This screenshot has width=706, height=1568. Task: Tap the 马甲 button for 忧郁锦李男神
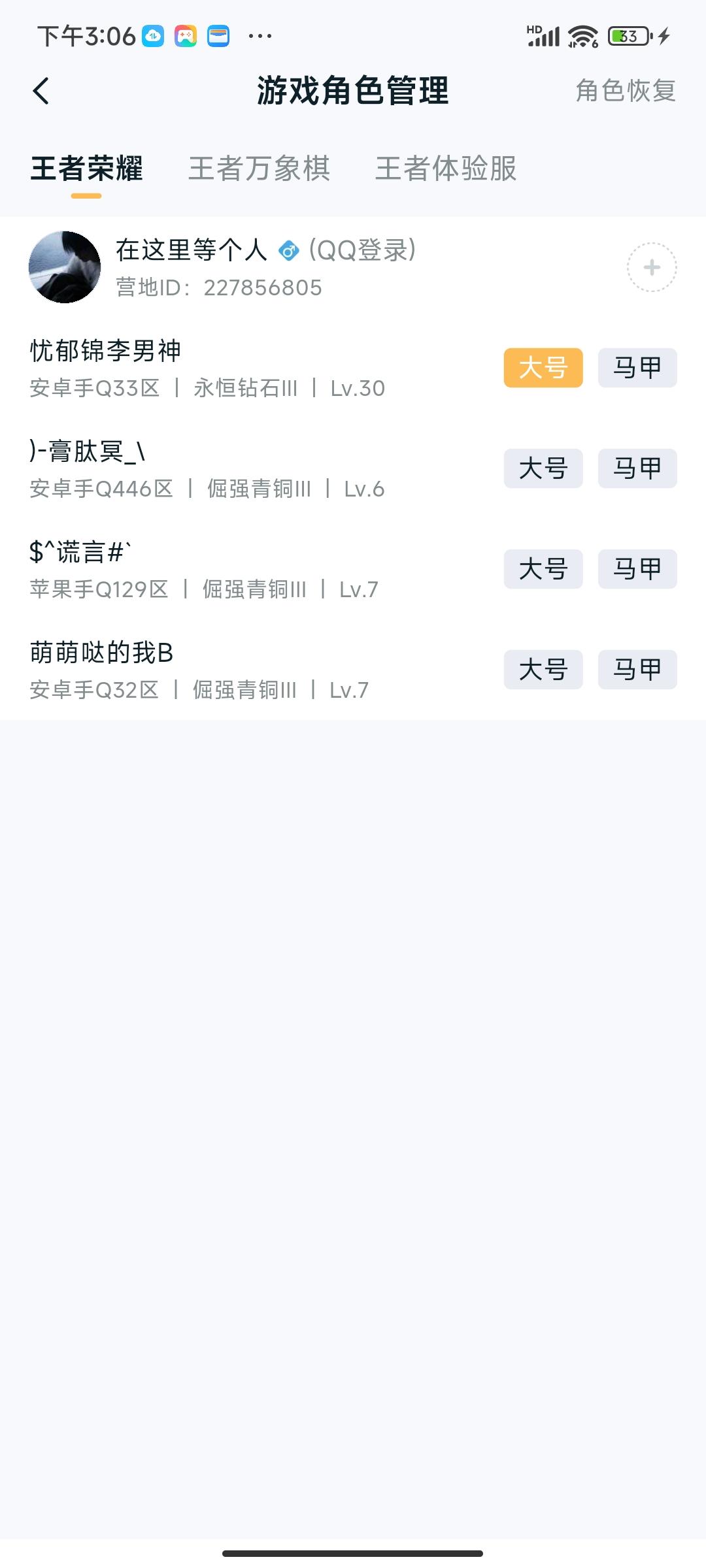point(637,367)
